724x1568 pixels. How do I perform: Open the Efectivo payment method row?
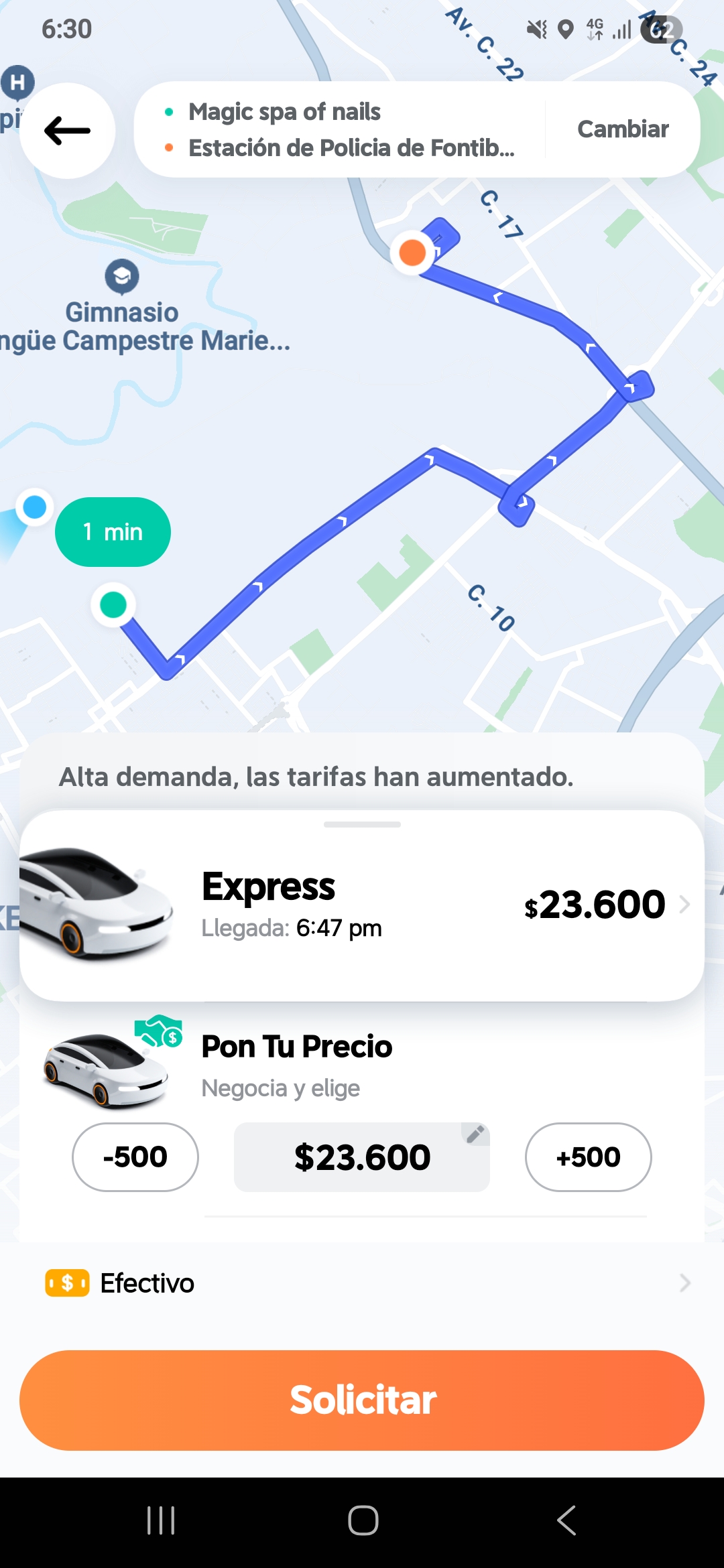point(362,1283)
